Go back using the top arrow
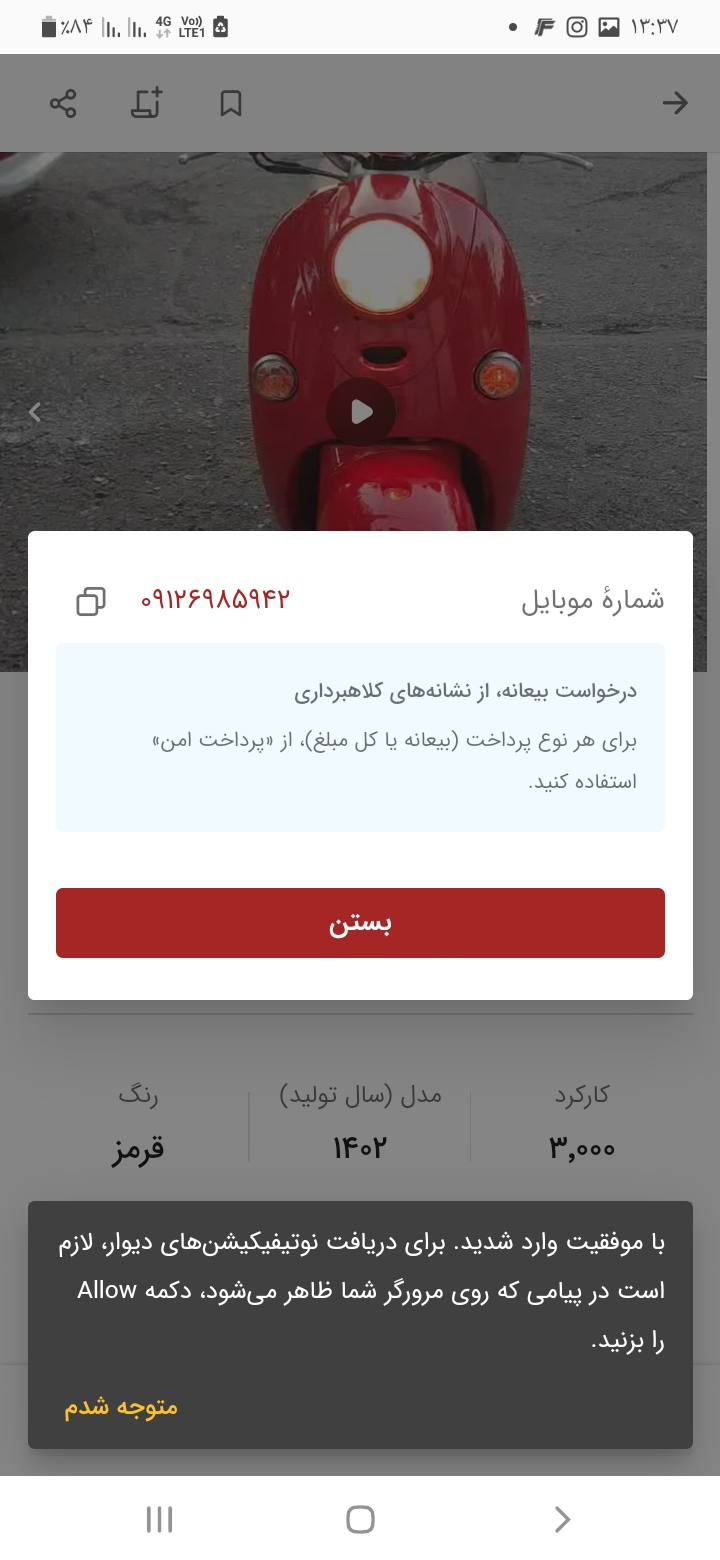The image size is (720, 1560). point(675,103)
